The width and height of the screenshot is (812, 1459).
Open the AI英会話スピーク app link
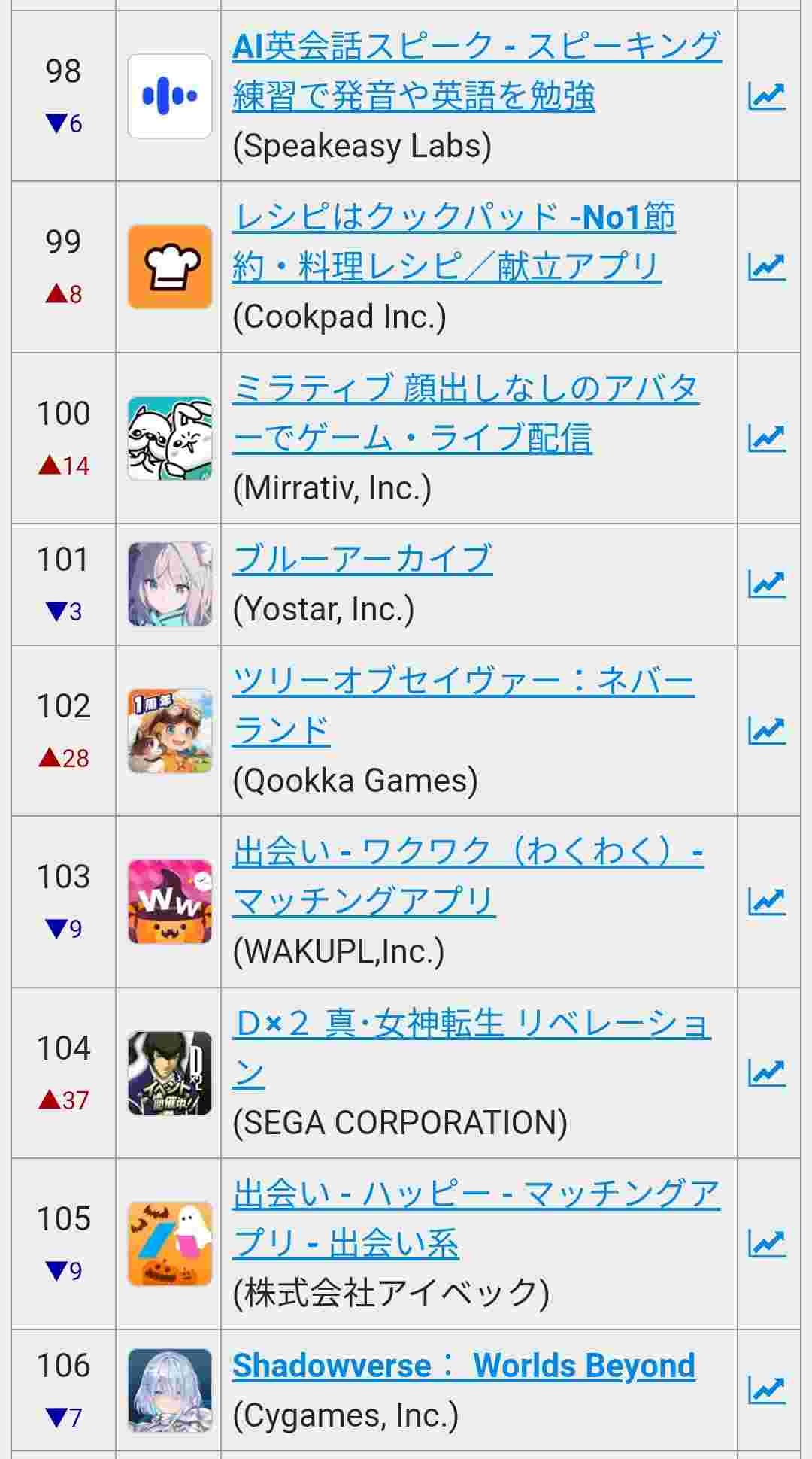click(x=477, y=71)
